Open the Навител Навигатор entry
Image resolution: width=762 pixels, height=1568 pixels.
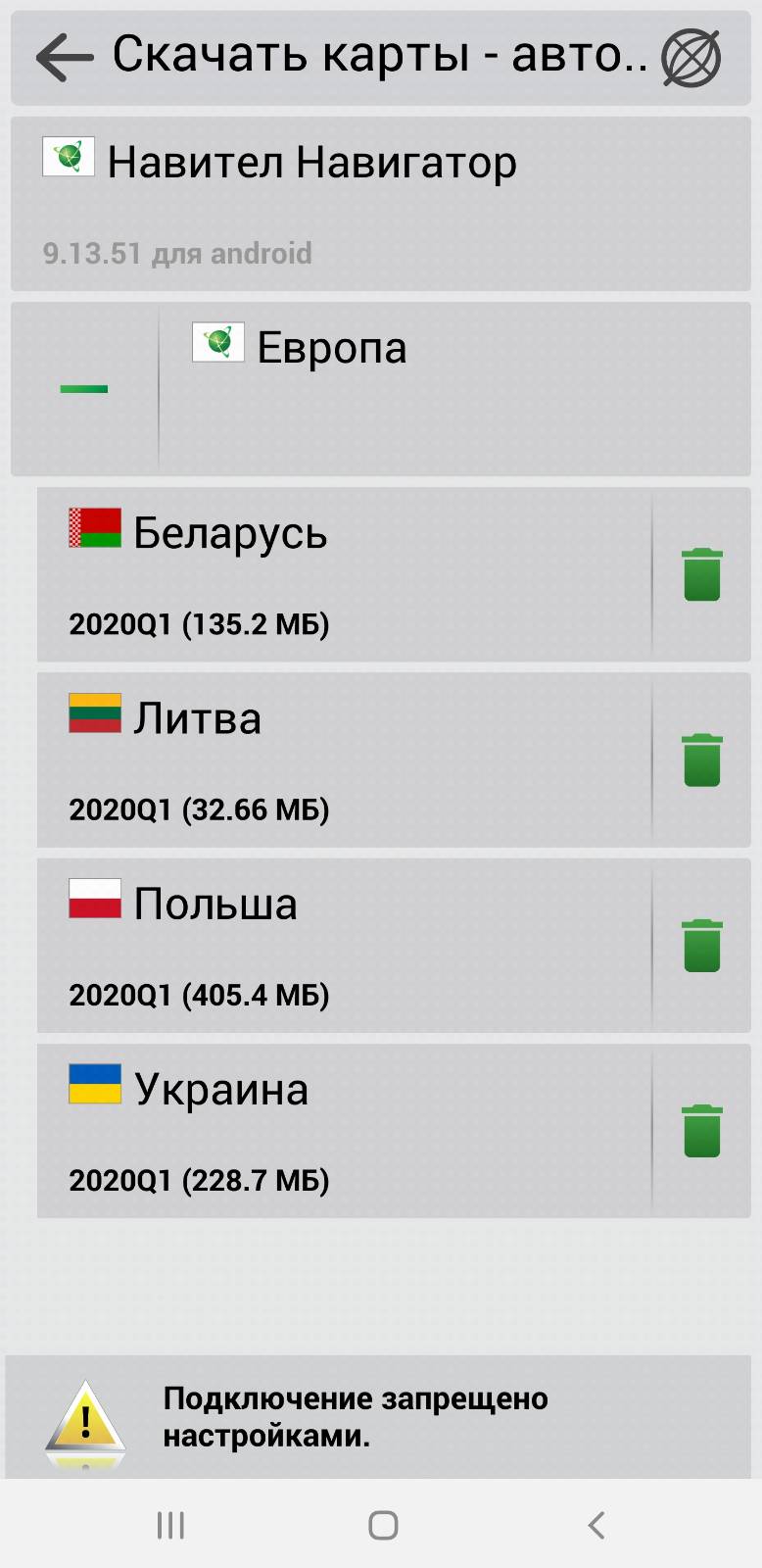(380, 204)
